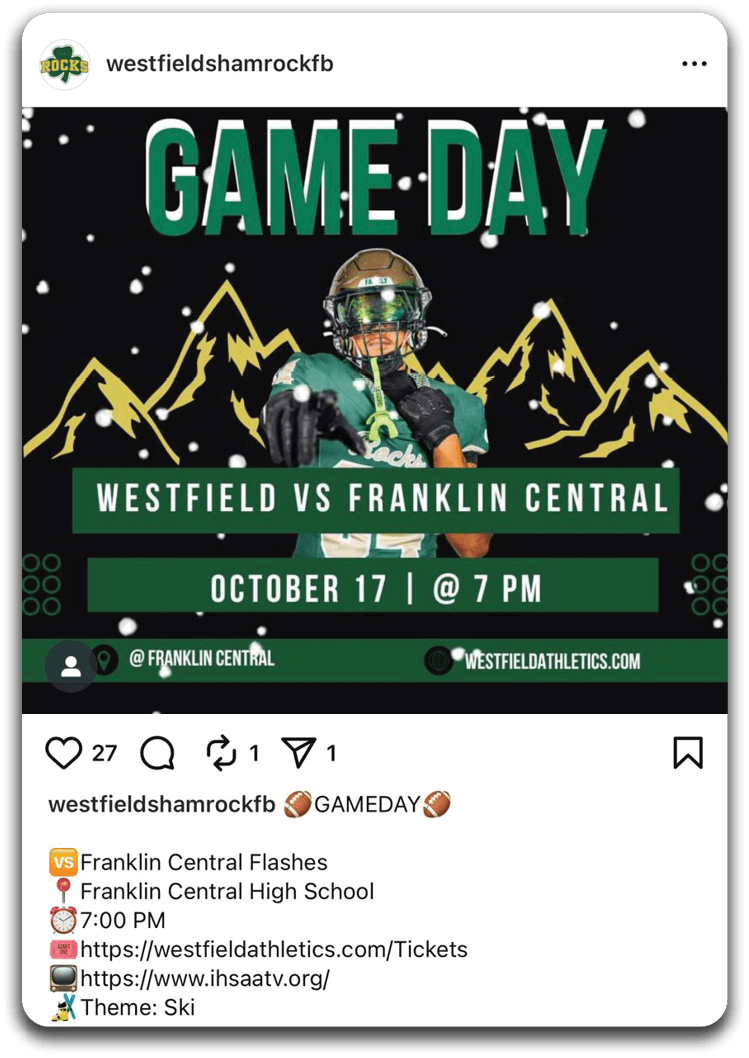
Task: Open westfieldshamrockfb profile from the header username
Action: [219, 64]
